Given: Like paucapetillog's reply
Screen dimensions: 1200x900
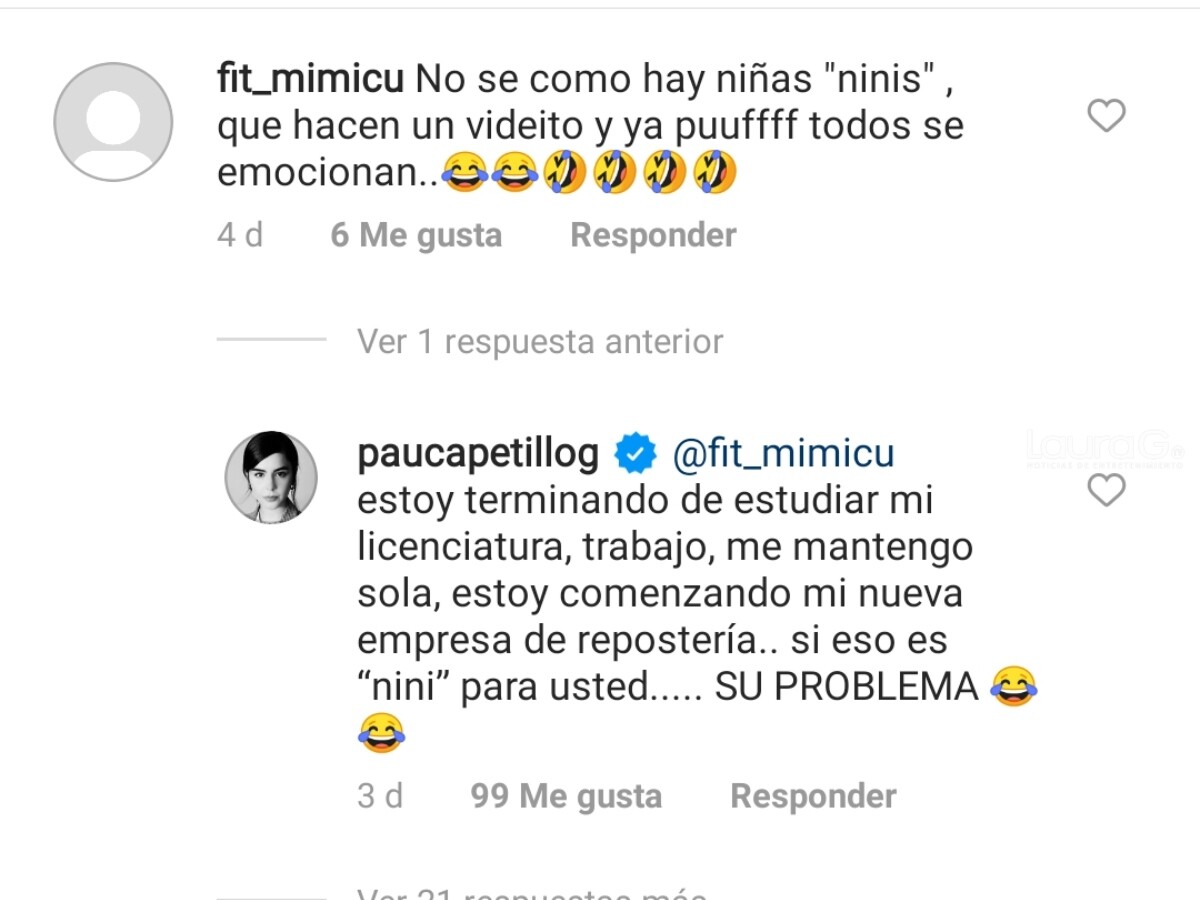Looking at the screenshot, I should (1106, 490).
